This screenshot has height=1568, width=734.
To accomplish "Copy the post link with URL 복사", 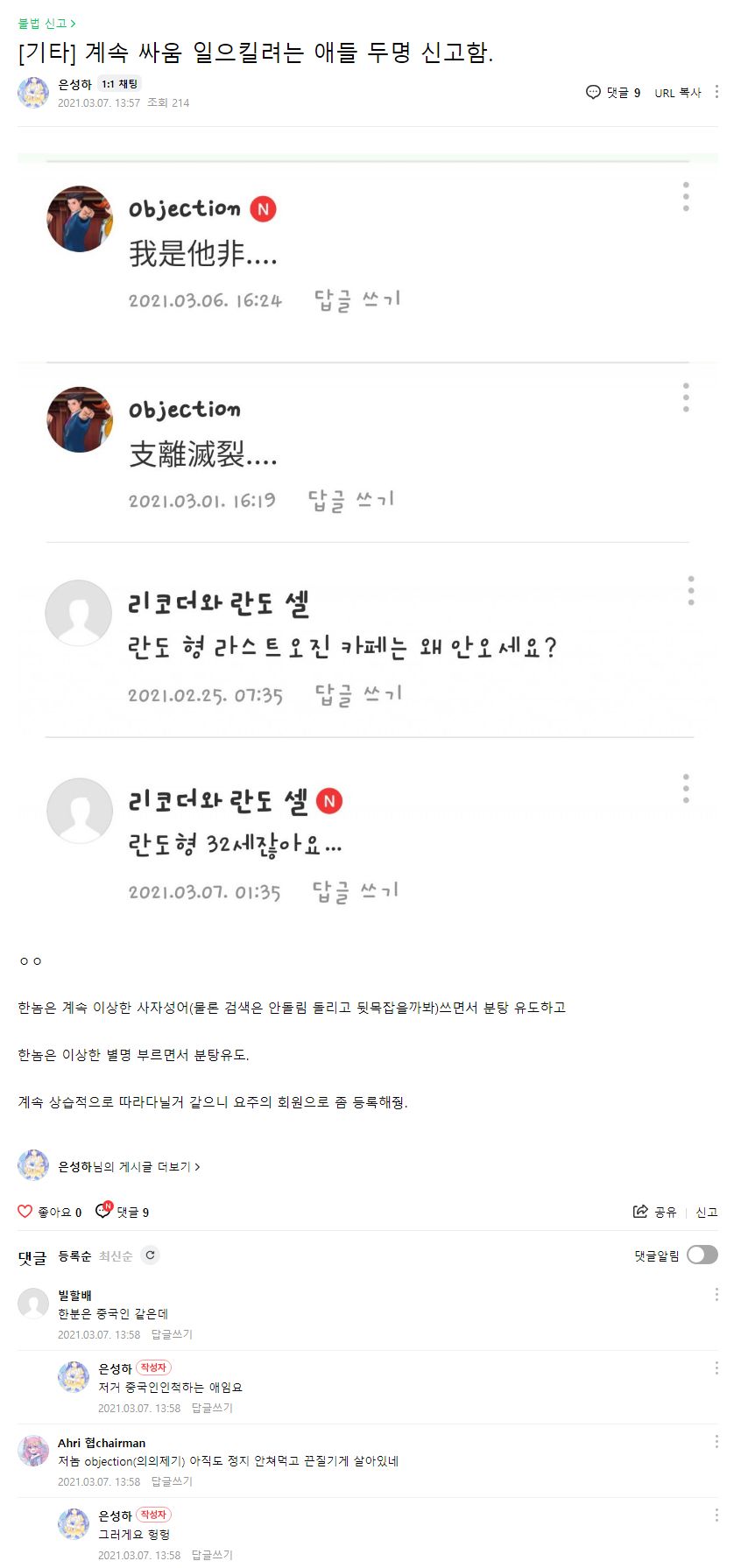I will tap(678, 93).
